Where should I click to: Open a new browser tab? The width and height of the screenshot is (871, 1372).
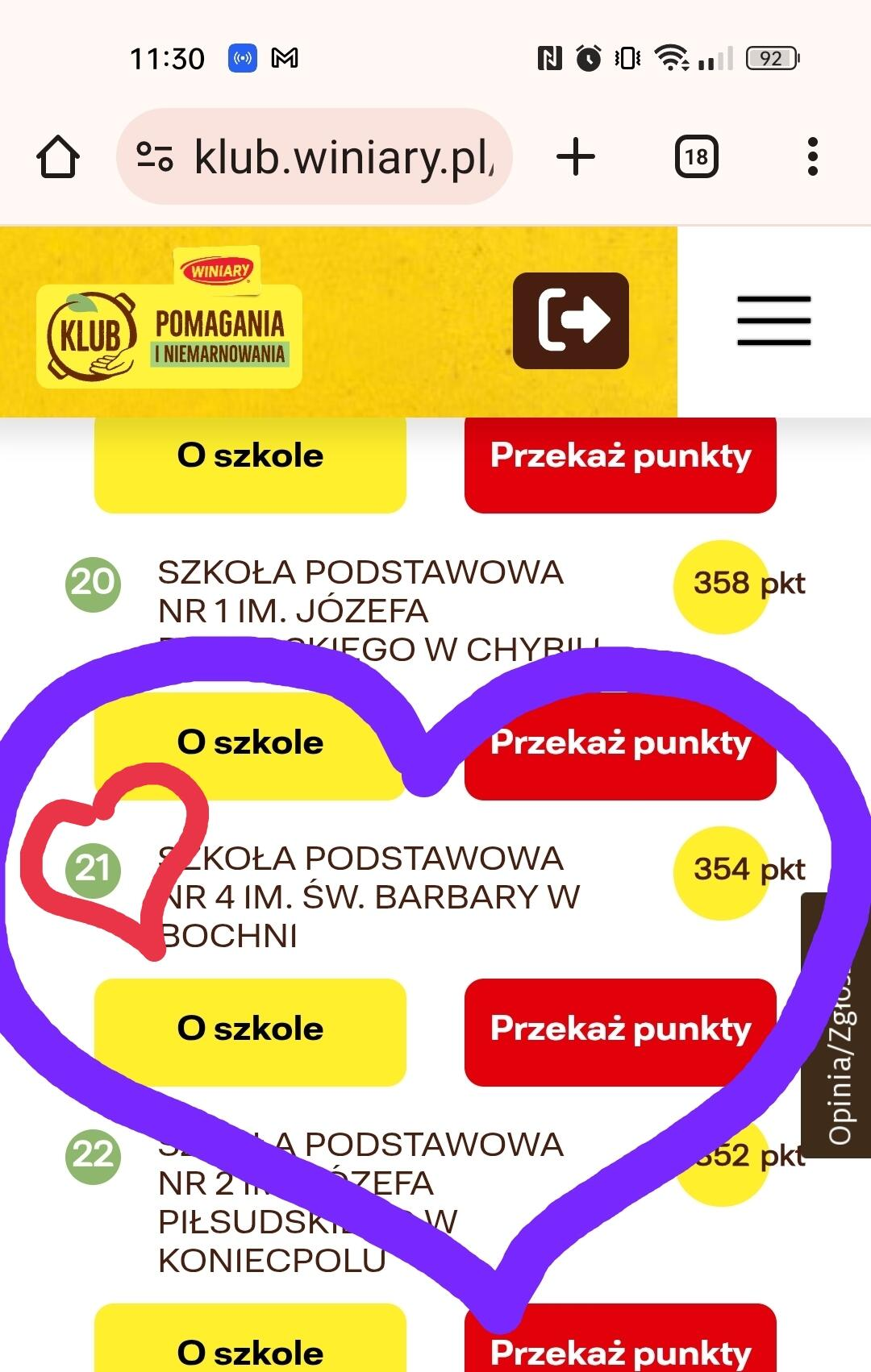[576, 156]
